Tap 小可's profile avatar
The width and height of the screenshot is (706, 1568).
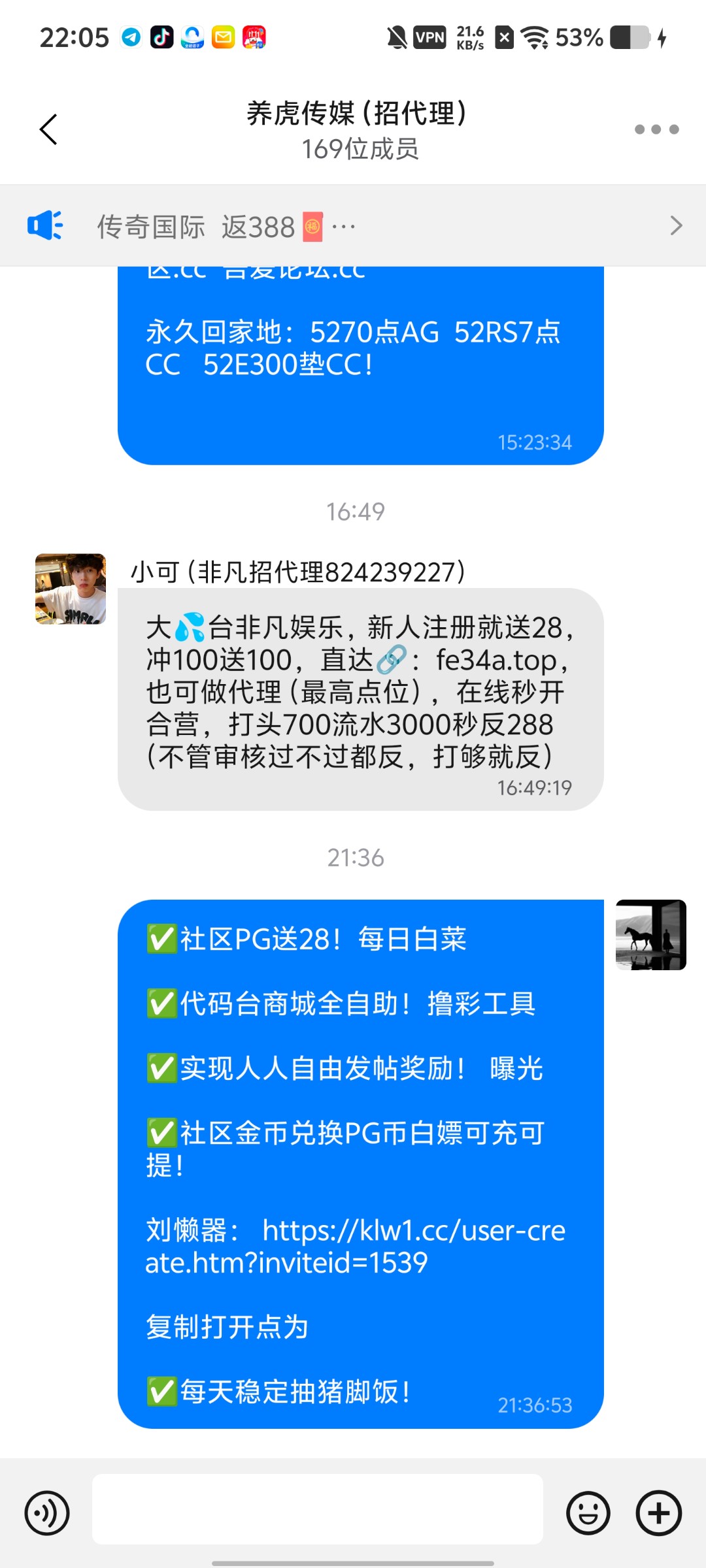(x=71, y=587)
